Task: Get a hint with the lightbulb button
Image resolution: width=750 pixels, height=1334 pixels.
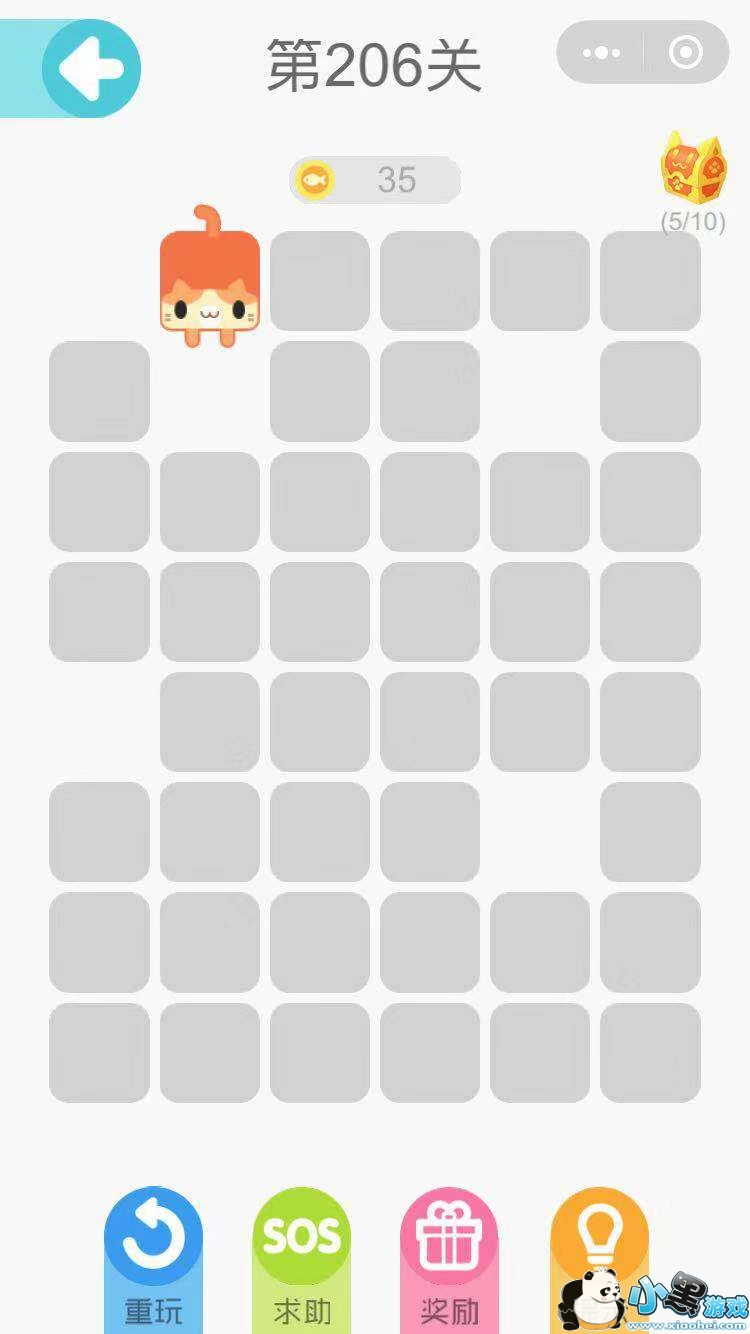Action: tap(599, 1240)
